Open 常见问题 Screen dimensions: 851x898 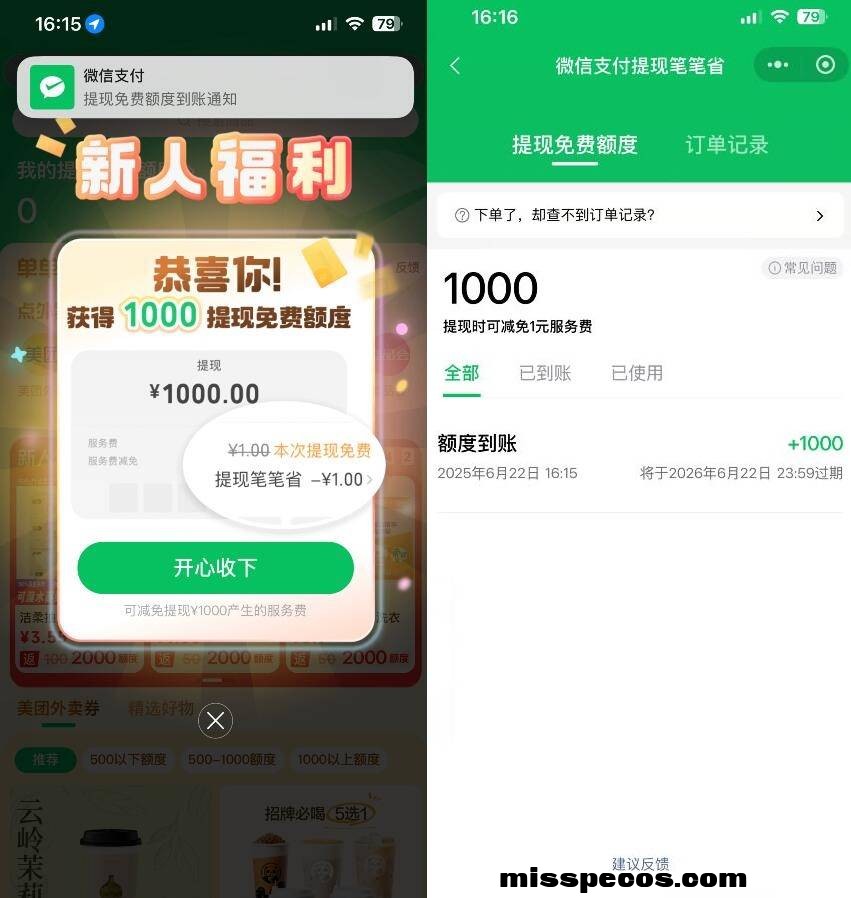[803, 268]
